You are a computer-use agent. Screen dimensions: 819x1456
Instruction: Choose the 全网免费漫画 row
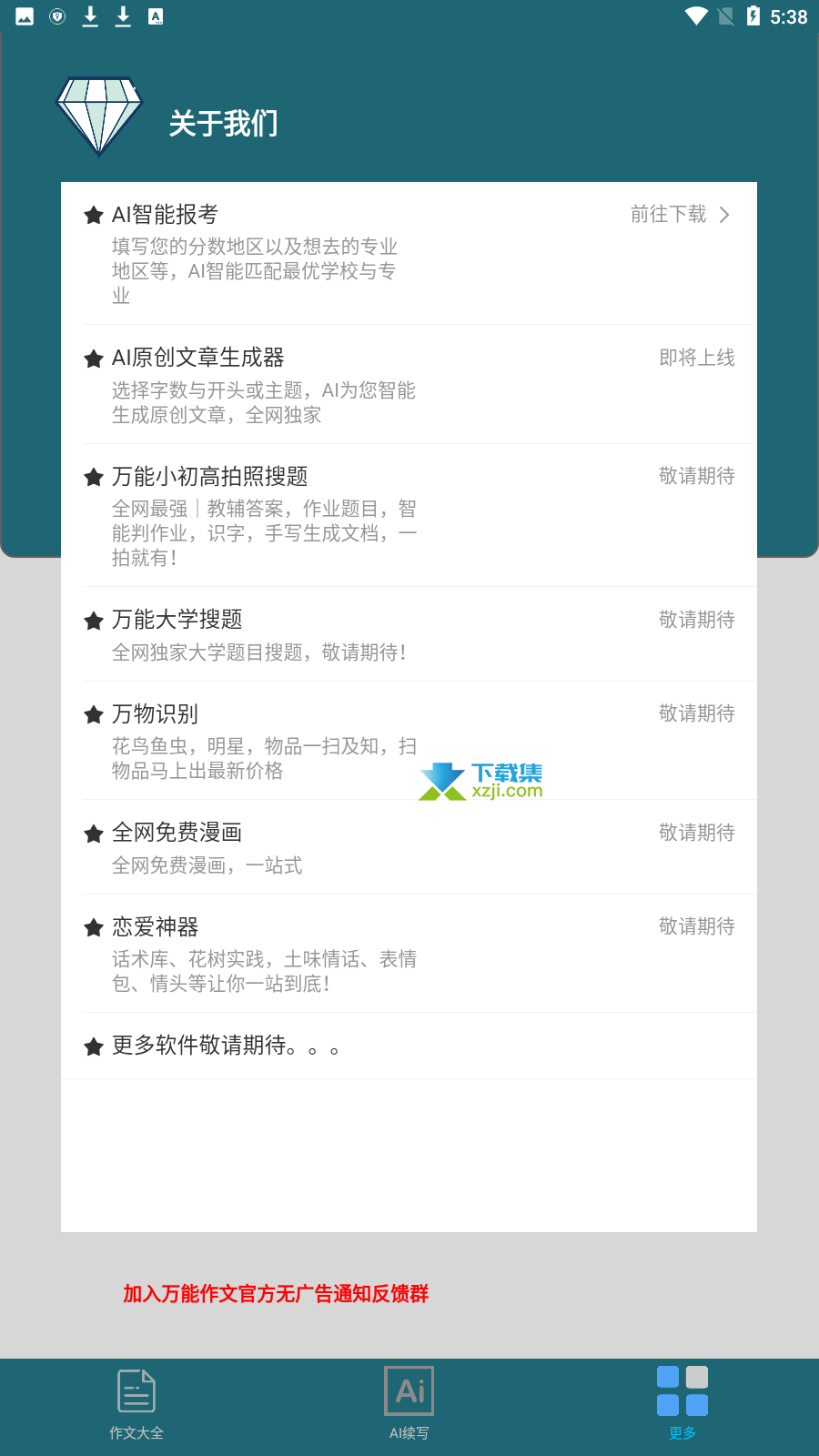click(x=409, y=847)
